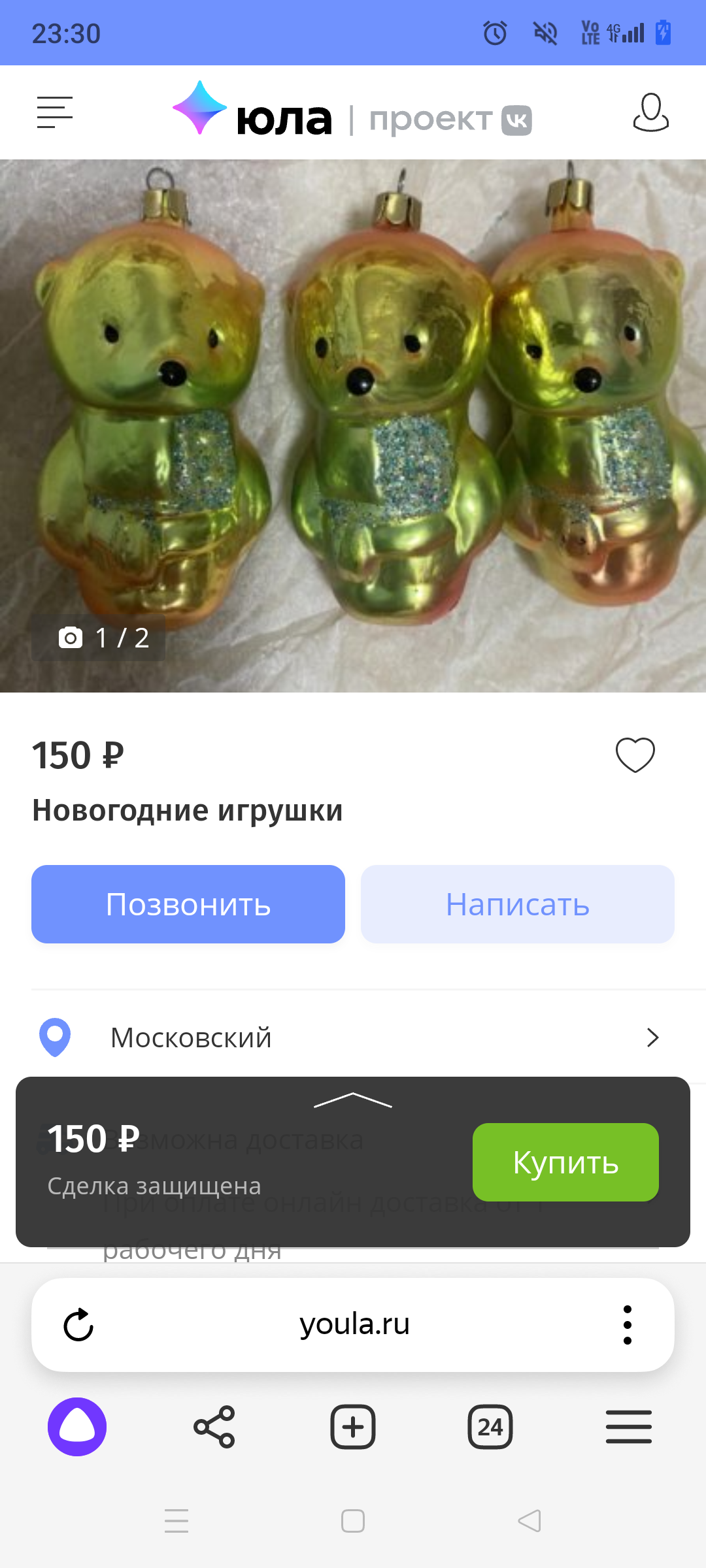Open the Московский location row
This screenshot has height=1568, width=706.
[x=353, y=1037]
